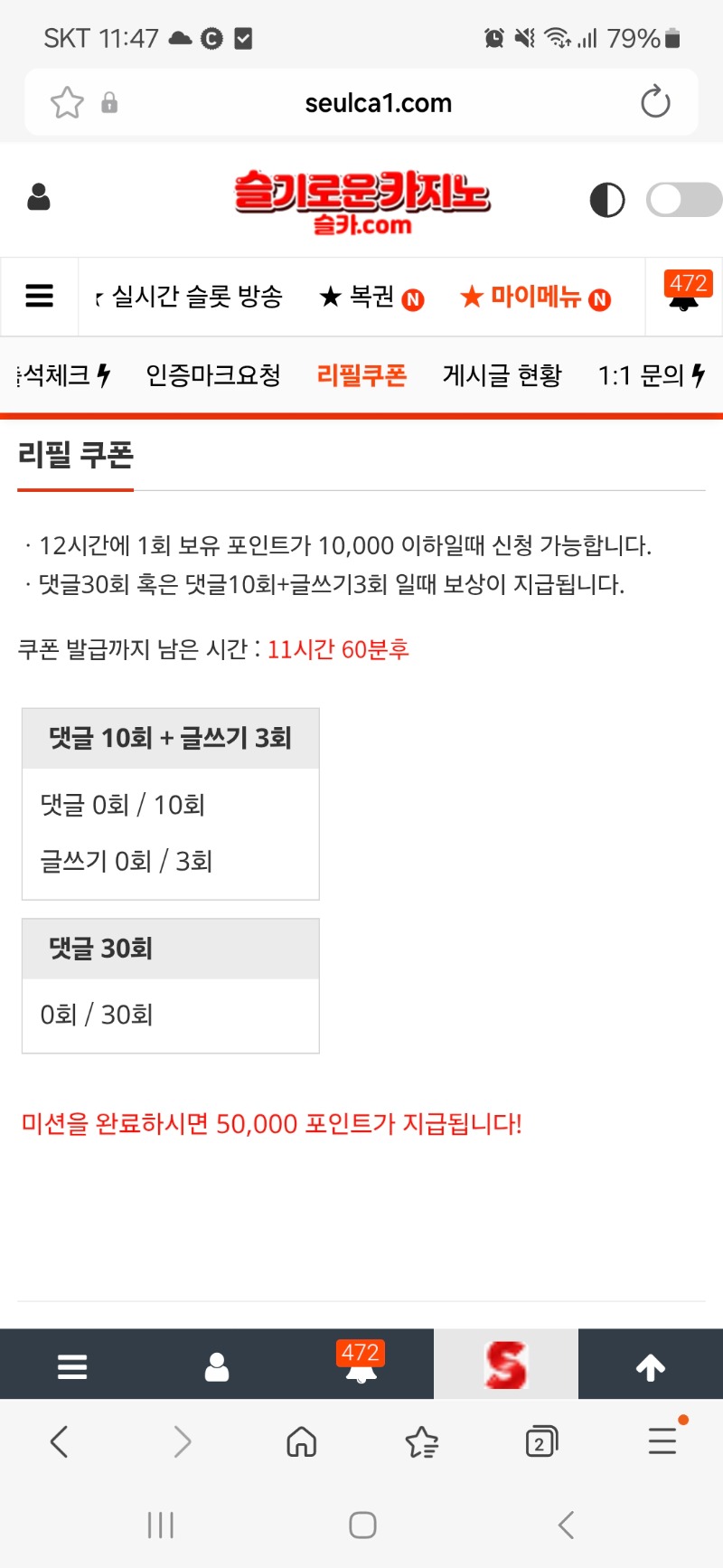The image size is (723, 1568).
Task: Open the hamburger menu below the logo
Action: point(39,296)
